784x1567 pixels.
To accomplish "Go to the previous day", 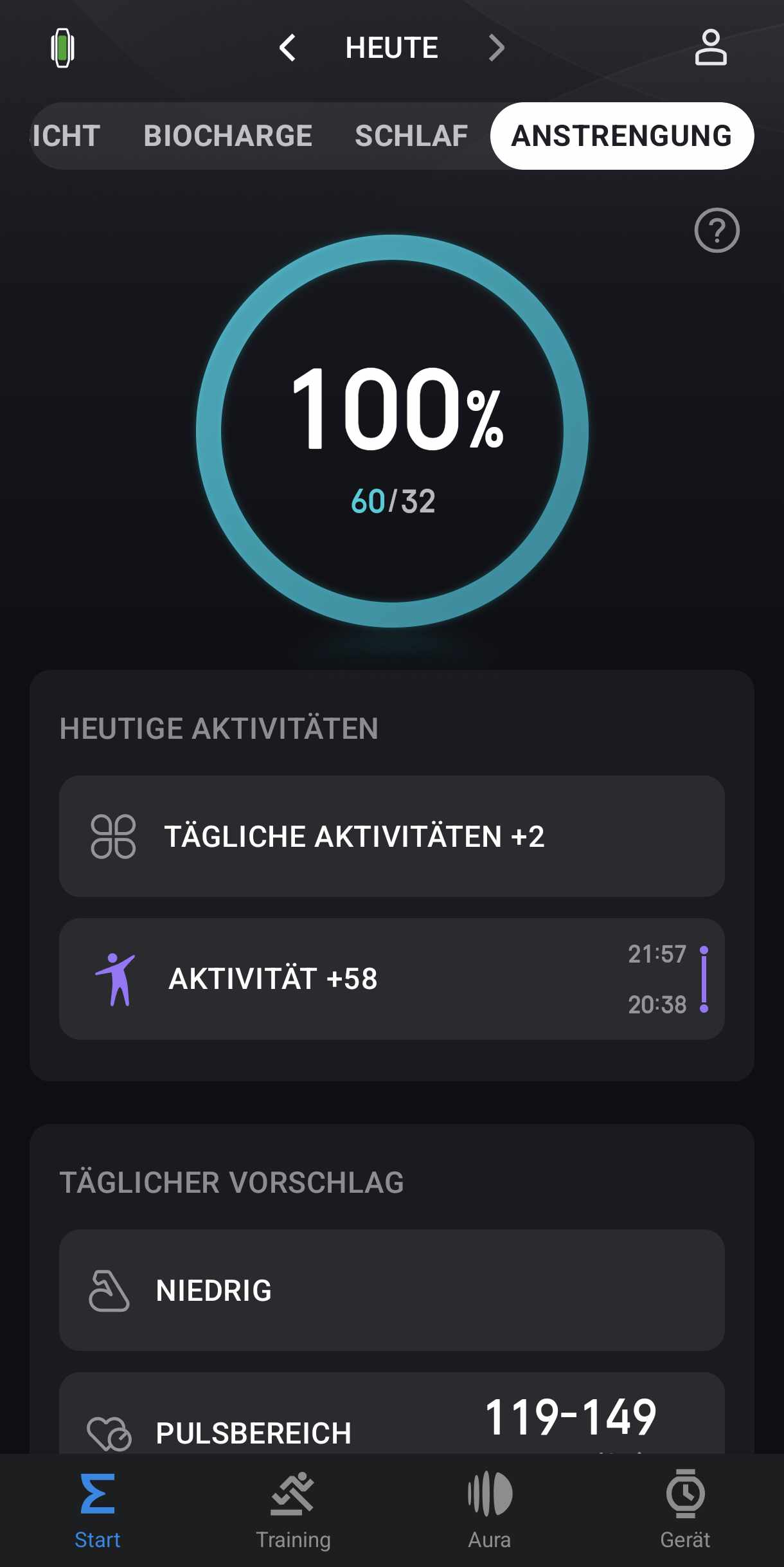I will [x=287, y=48].
